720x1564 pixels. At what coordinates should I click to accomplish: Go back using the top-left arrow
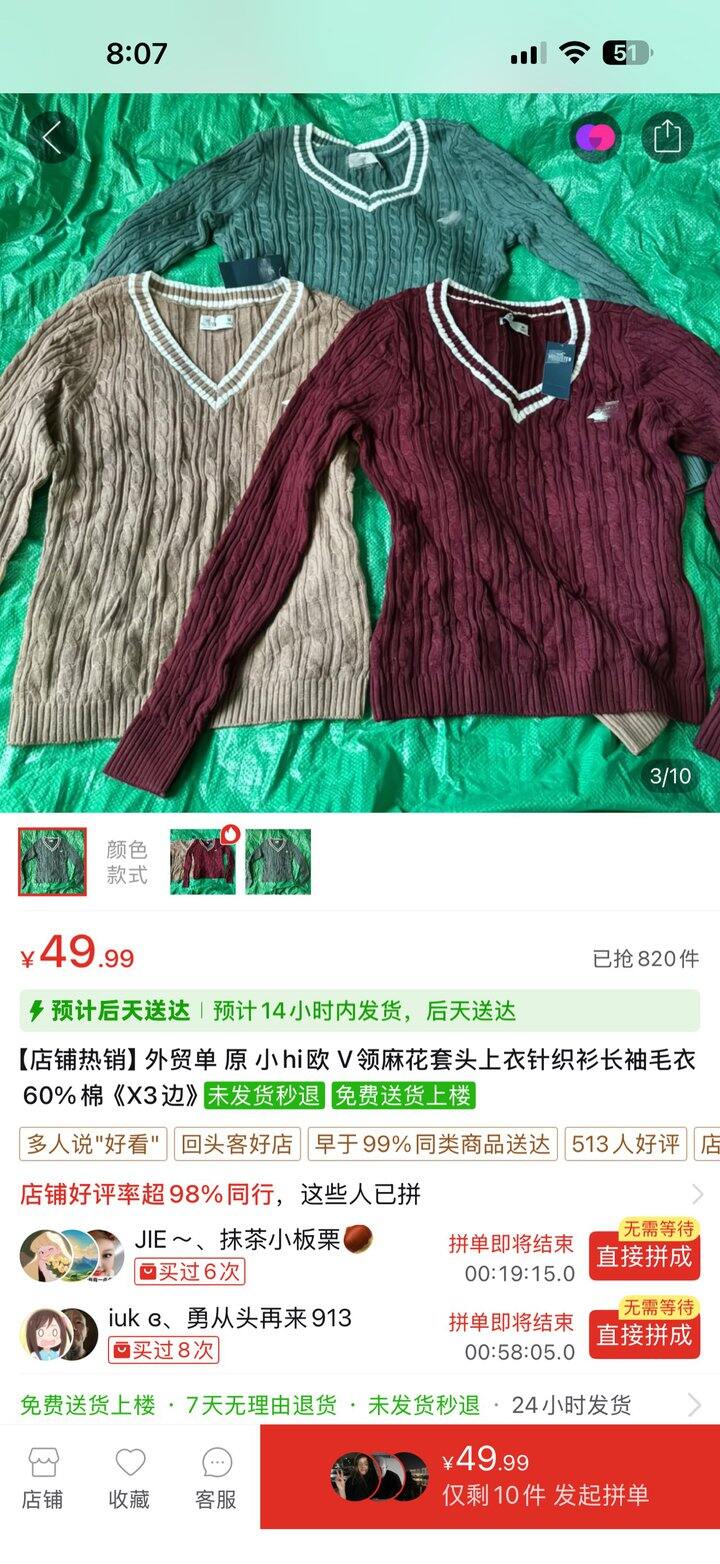(52, 139)
